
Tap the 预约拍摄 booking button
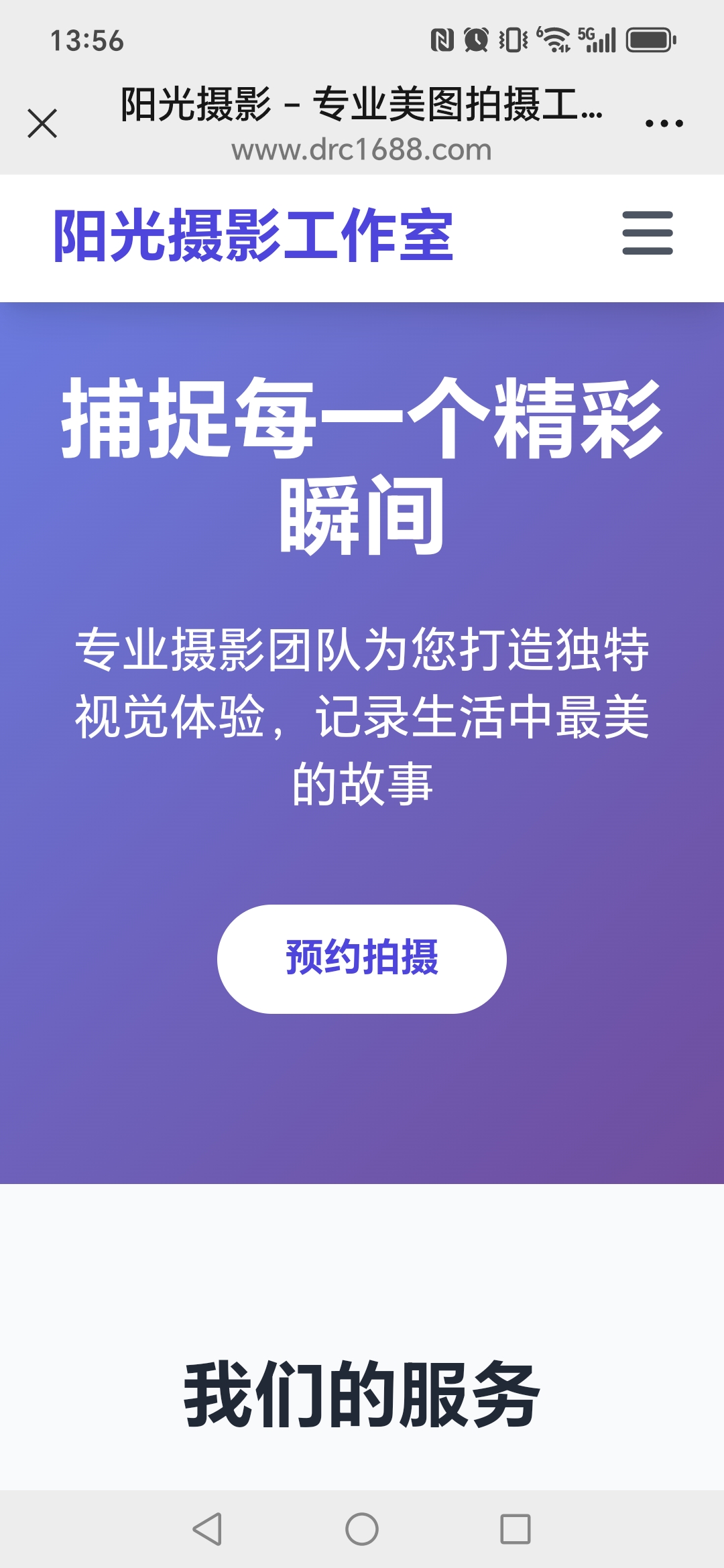click(362, 959)
